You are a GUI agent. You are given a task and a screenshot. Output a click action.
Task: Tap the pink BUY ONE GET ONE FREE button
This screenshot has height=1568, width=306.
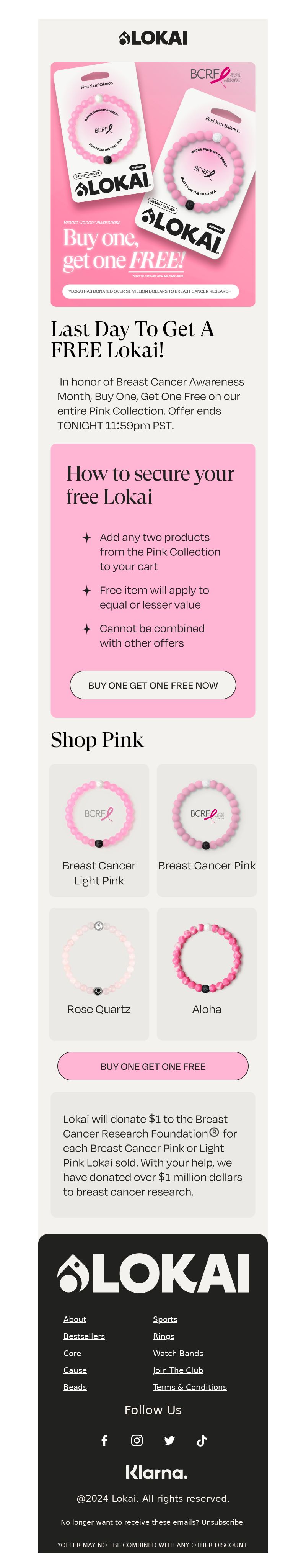click(153, 1066)
